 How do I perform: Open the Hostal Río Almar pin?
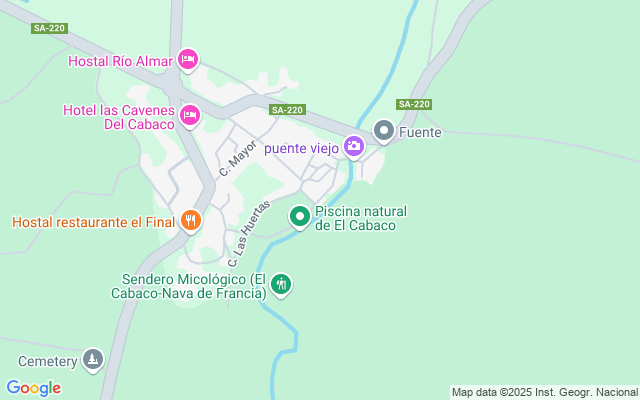click(x=187, y=60)
